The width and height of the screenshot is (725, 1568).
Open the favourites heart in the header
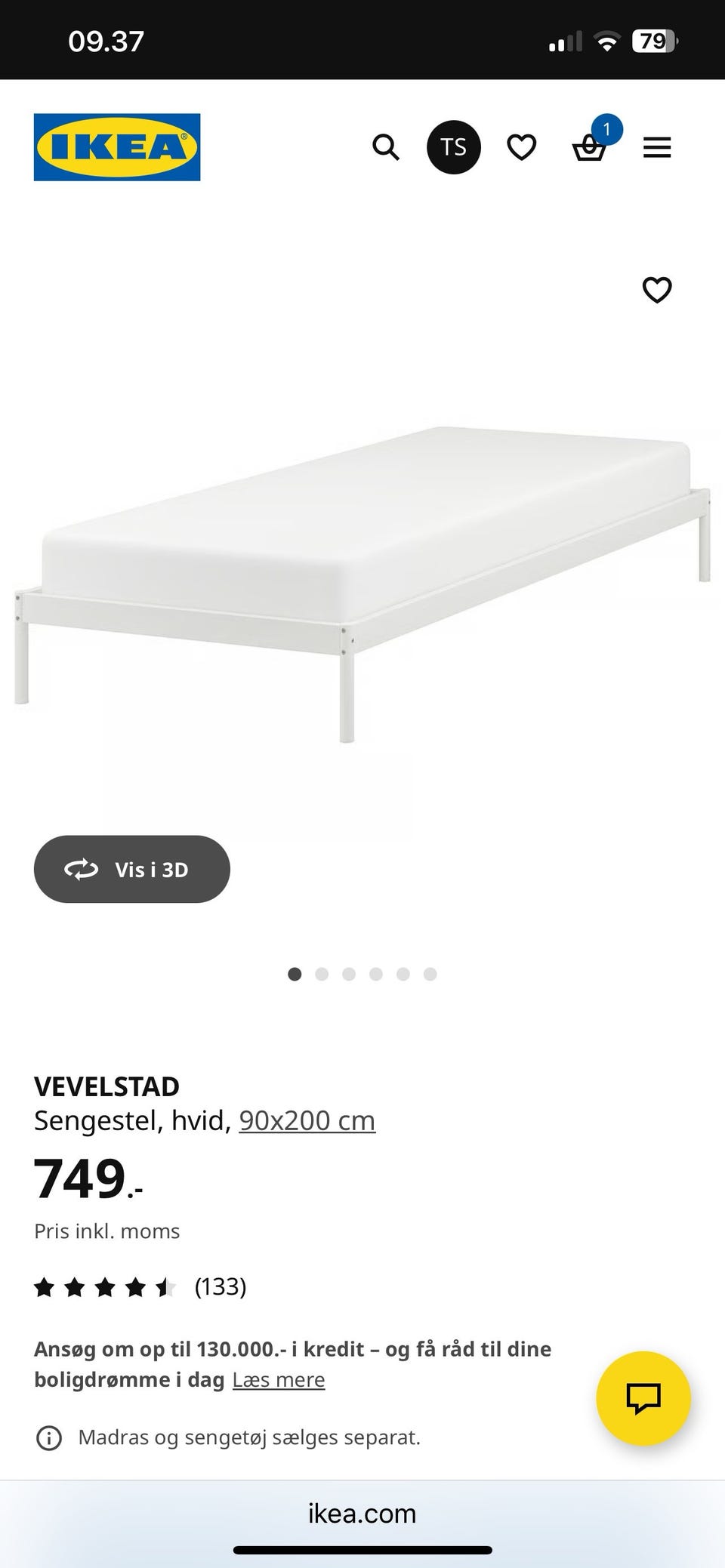point(521,147)
